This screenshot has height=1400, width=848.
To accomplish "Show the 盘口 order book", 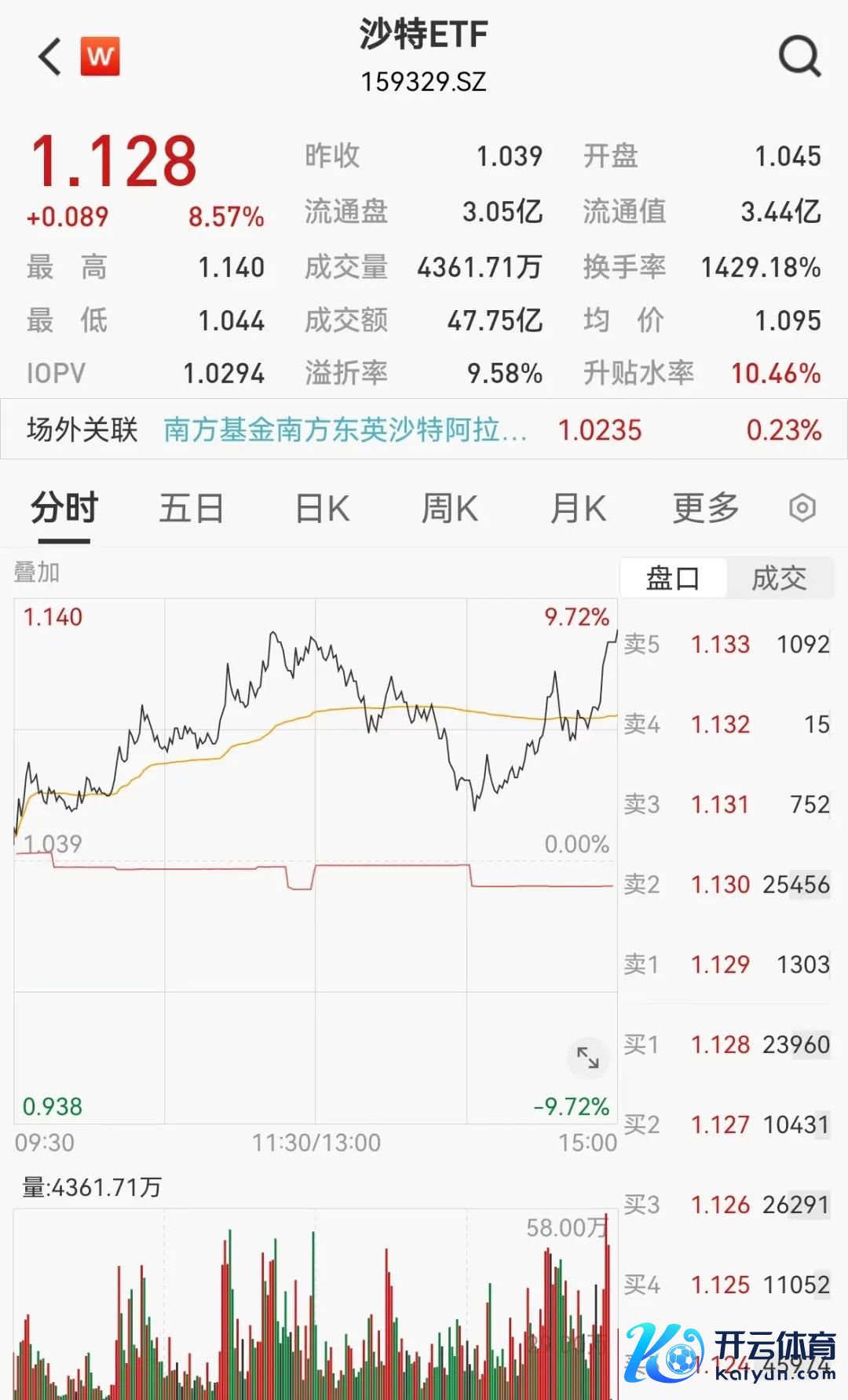I will [x=673, y=579].
